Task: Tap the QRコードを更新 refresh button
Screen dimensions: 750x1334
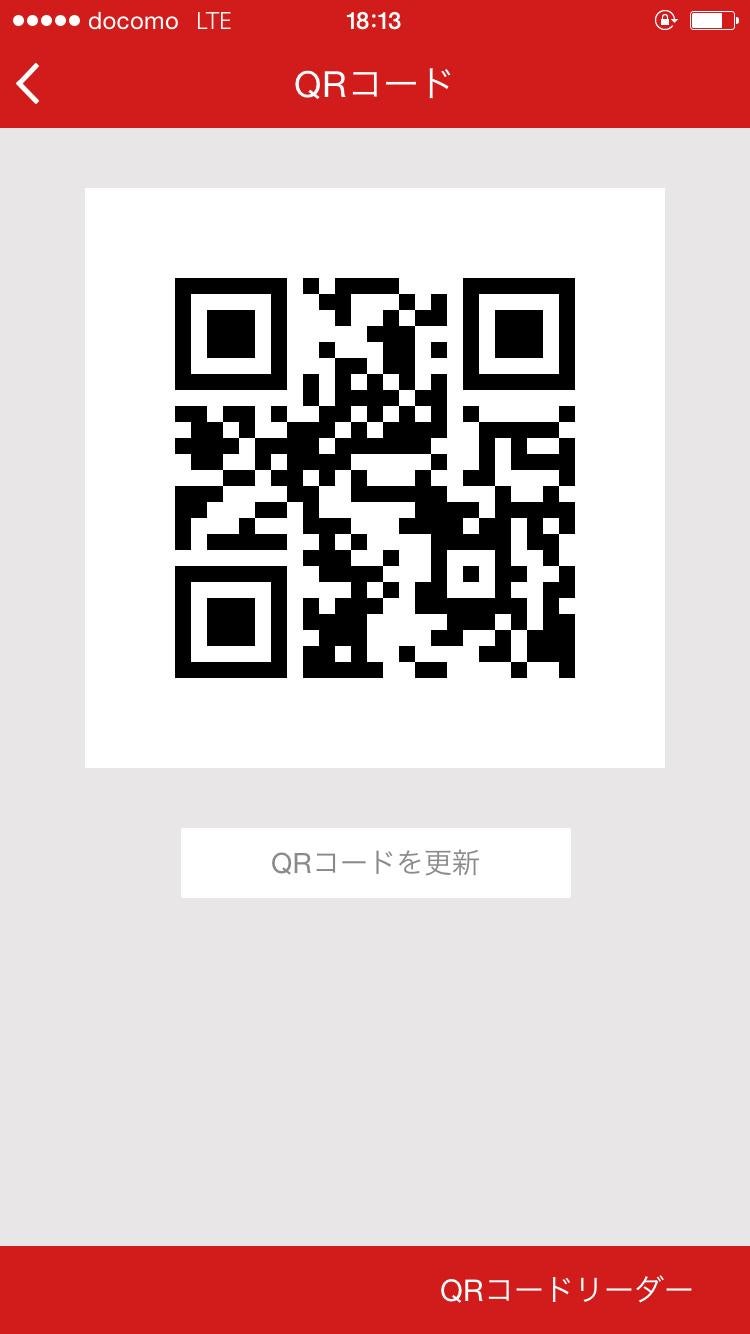Action: coord(375,861)
